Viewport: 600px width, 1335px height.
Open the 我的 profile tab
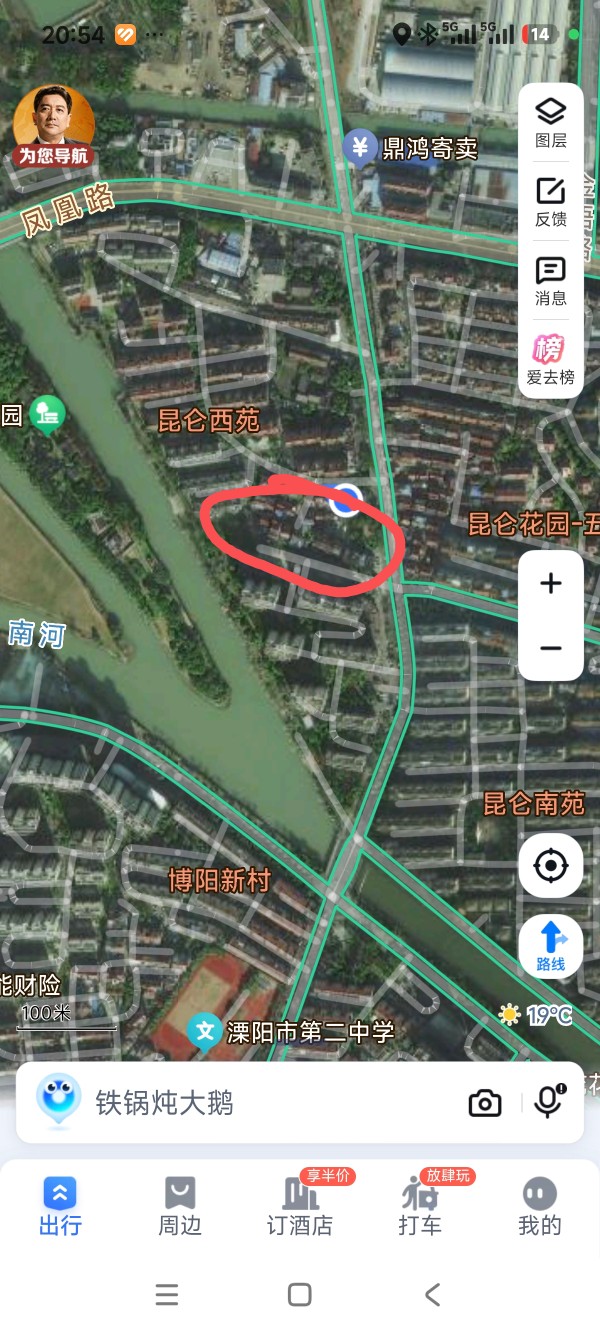coord(540,1205)
